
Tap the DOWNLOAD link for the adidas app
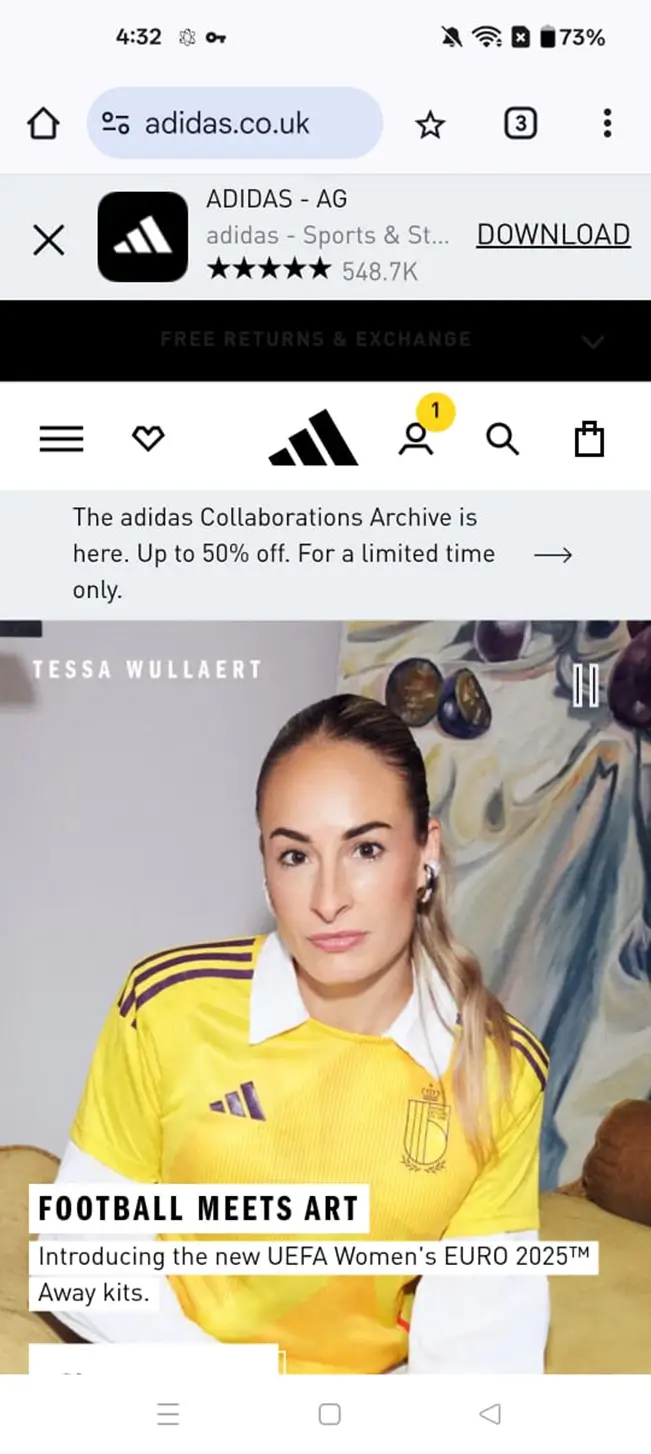click(553, 235)
